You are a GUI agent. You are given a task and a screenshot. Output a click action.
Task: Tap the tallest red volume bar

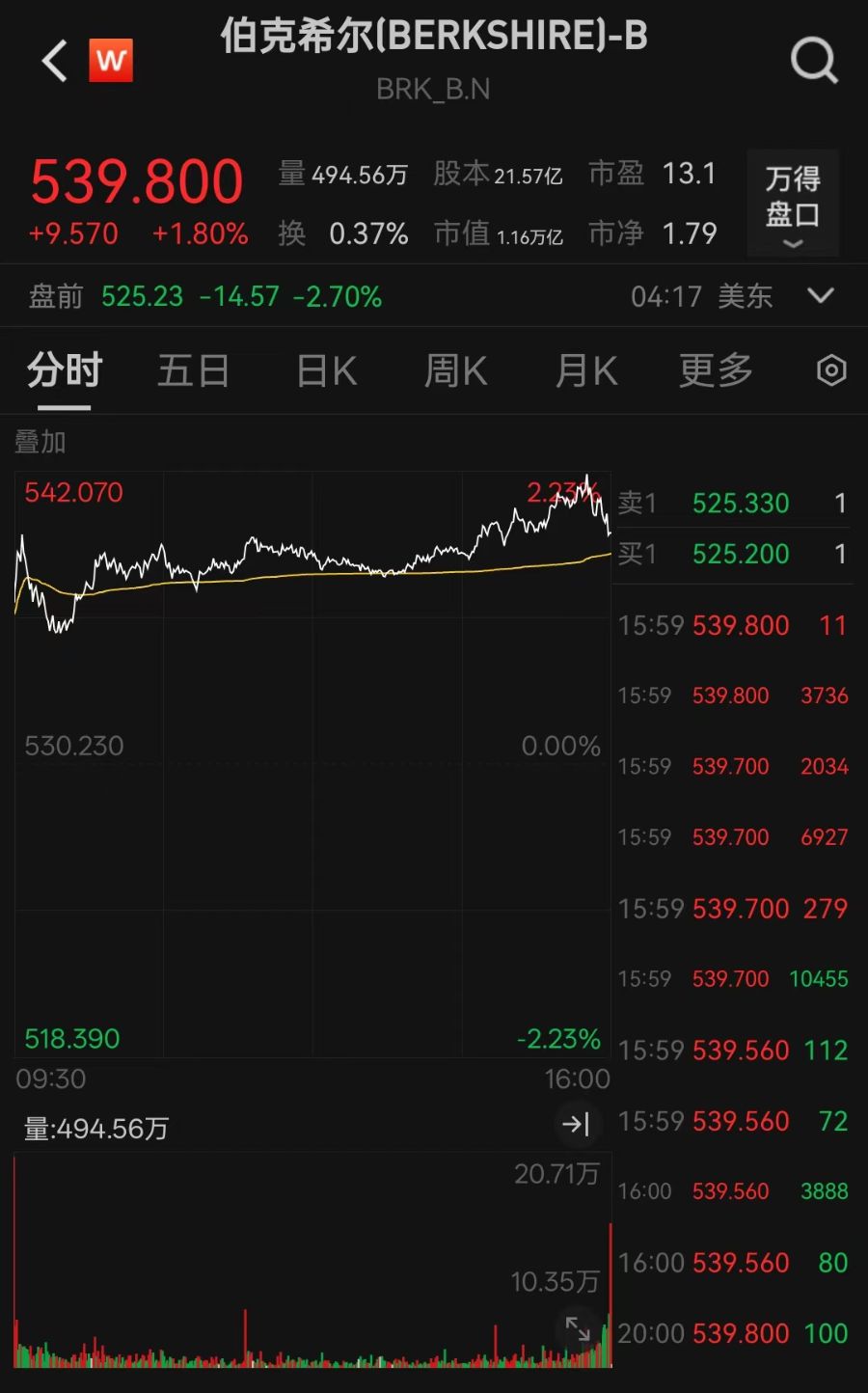click(x=13, y=1254)
